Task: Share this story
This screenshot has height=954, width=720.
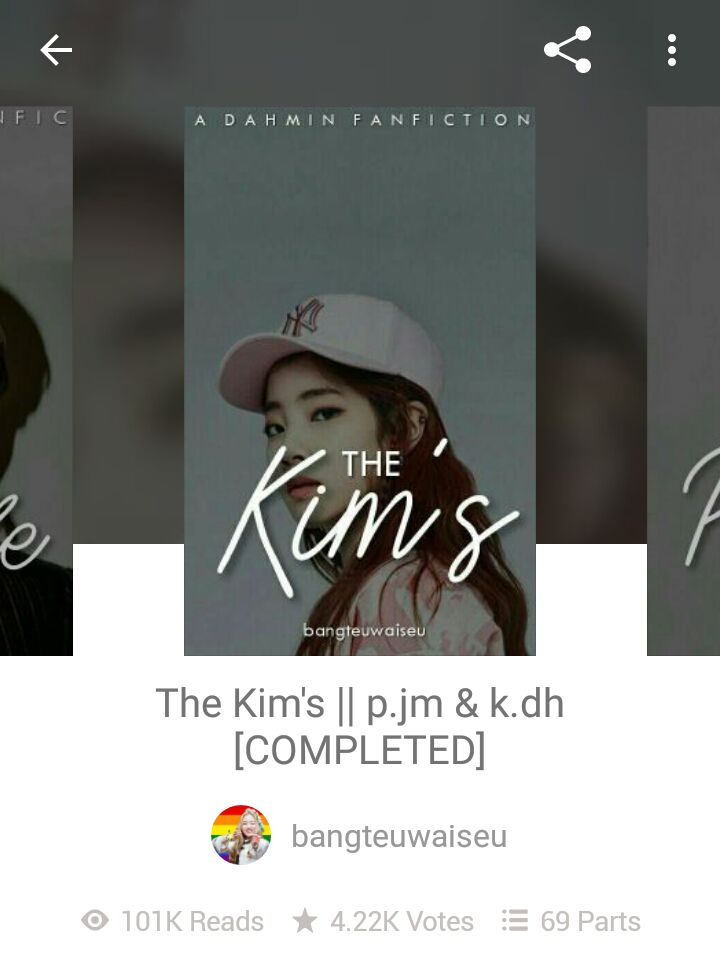Action: coord(567,50)
